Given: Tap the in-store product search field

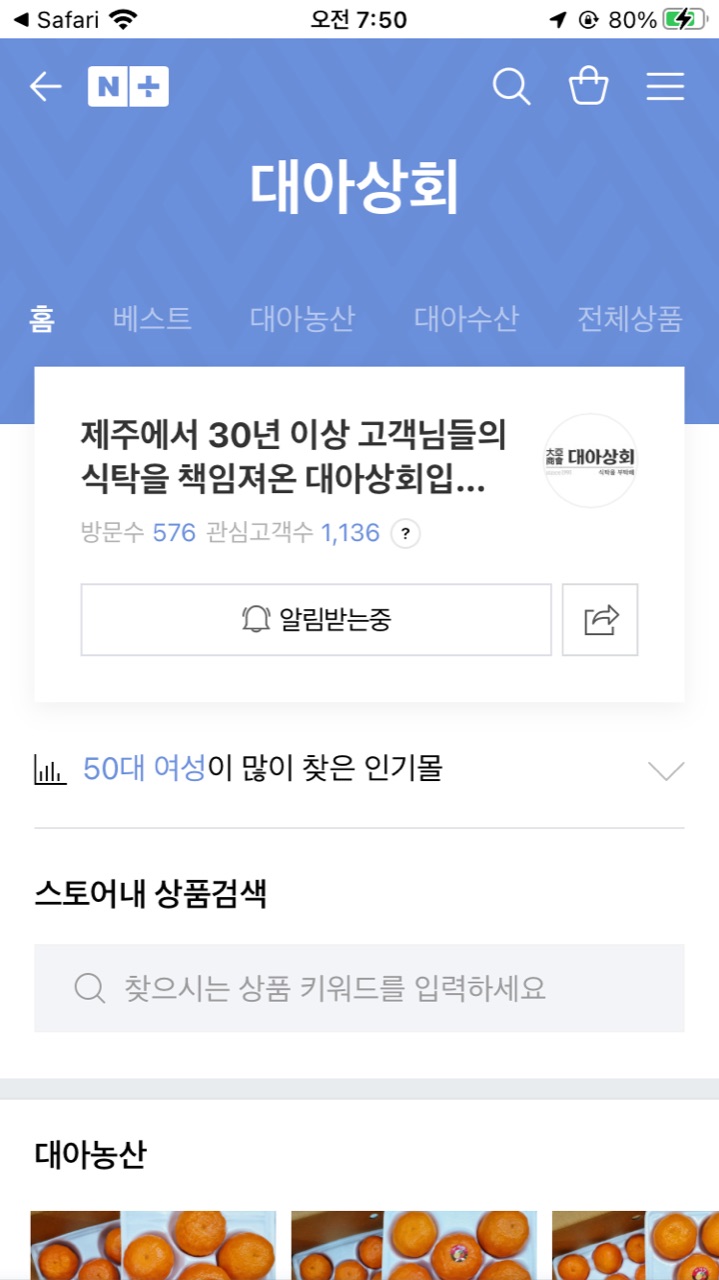Looking at the screenshot, I should click(x=359, y=988).
